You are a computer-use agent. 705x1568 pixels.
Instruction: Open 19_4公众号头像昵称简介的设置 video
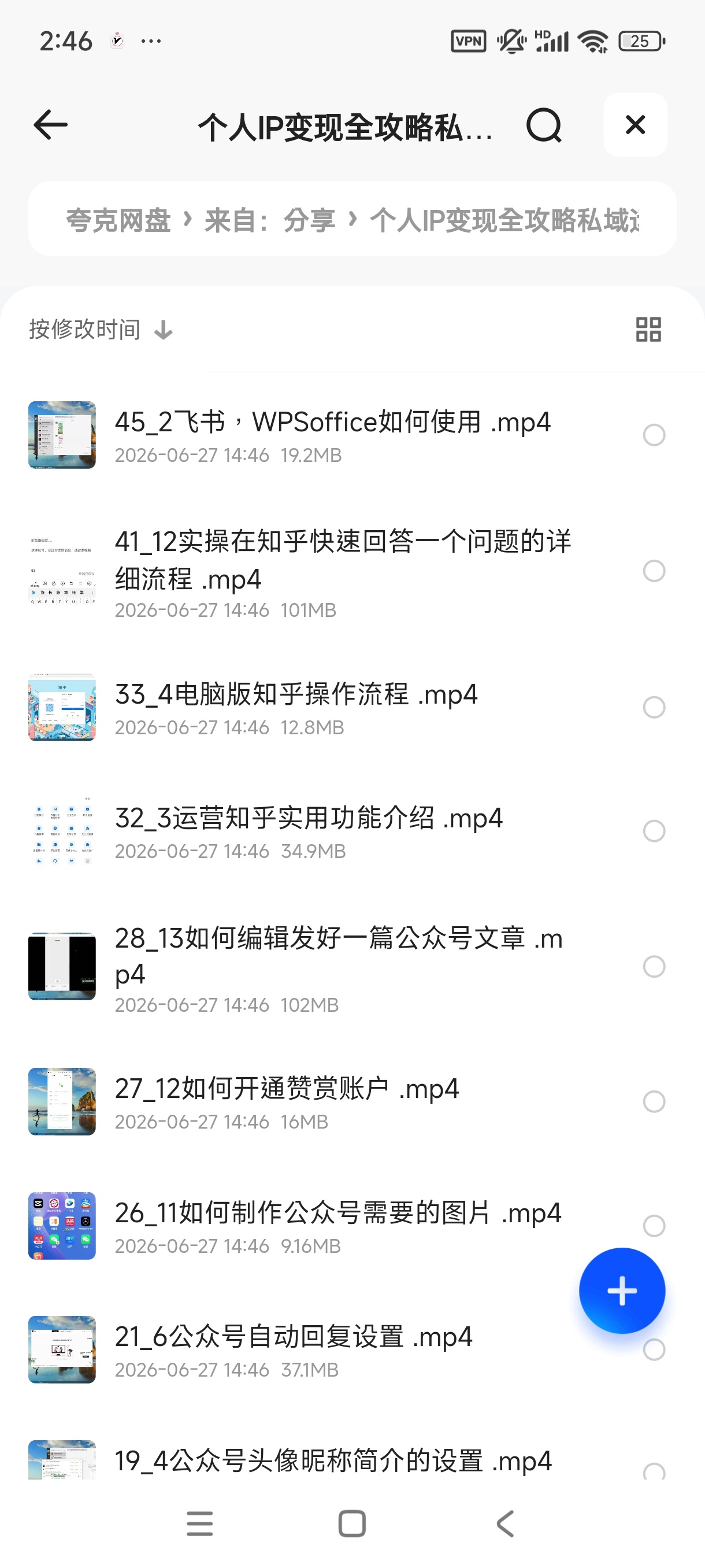pos(333,1461)
